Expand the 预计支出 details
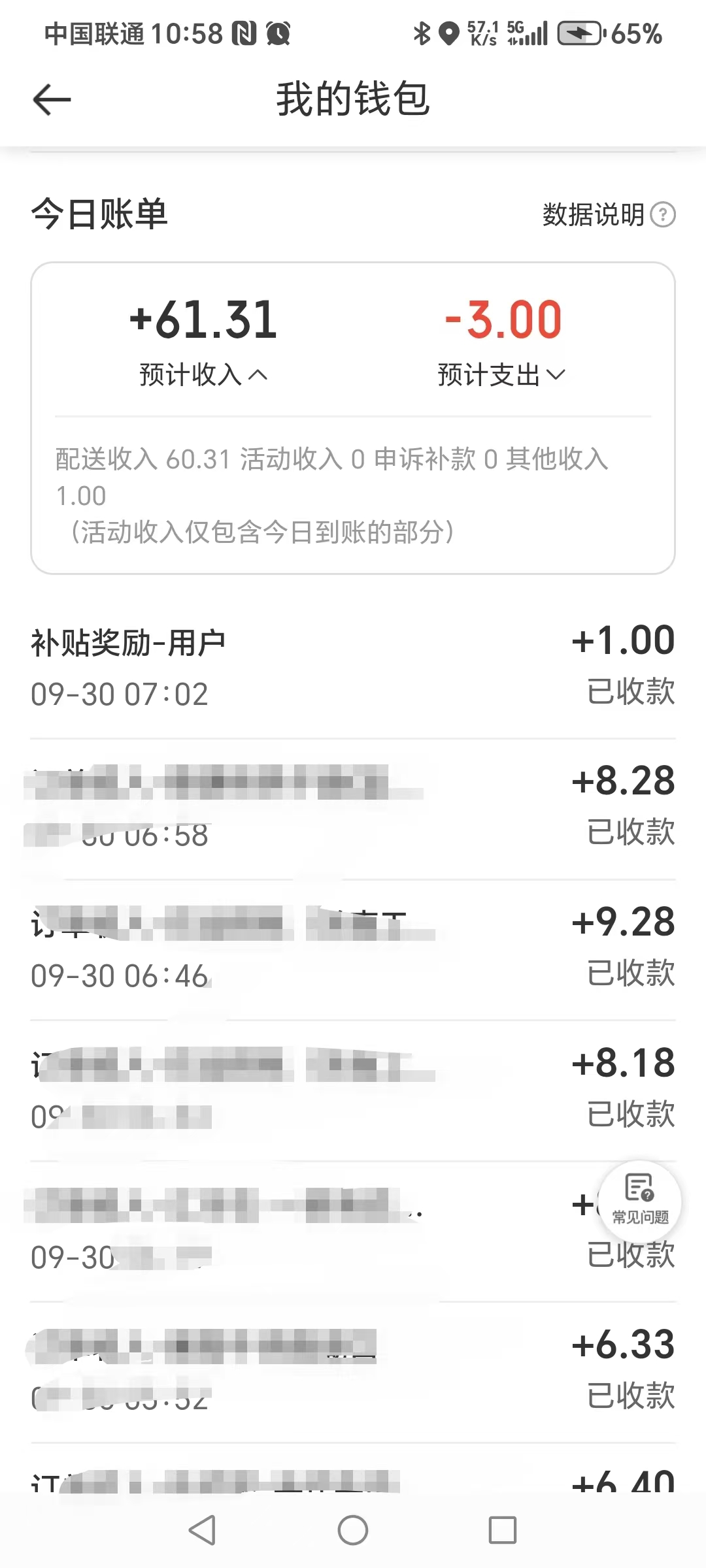The image size is (706, 1568). (501, 374)
